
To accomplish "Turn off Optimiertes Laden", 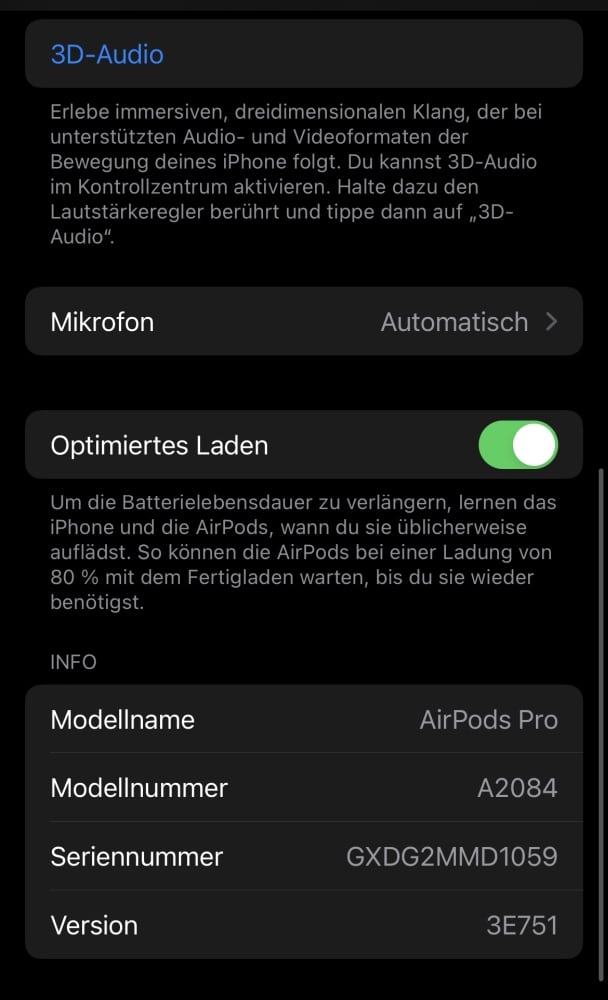I will [518, 445].
